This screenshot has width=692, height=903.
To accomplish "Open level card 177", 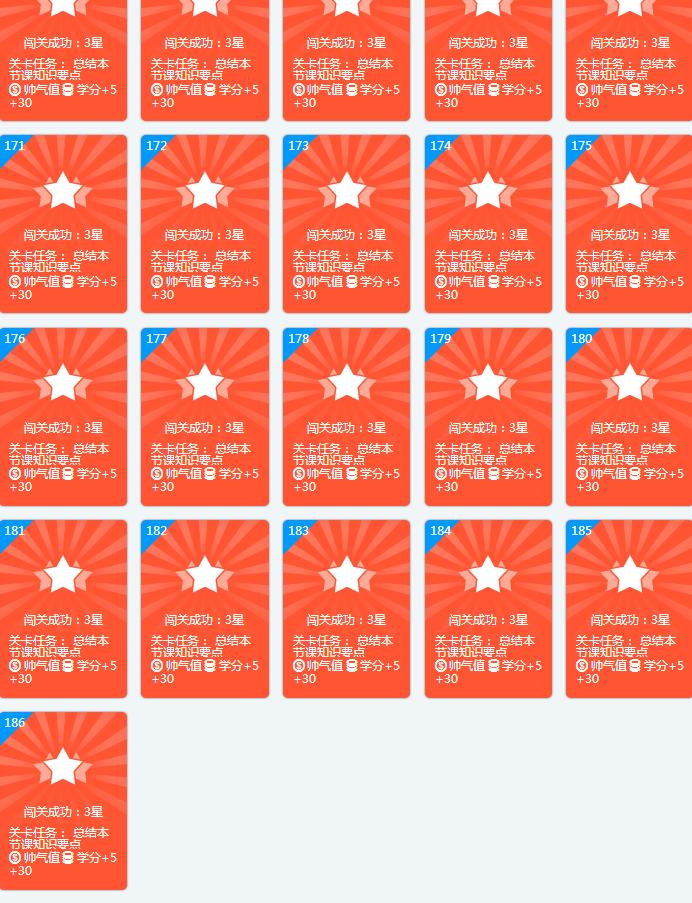I will 205,416.
